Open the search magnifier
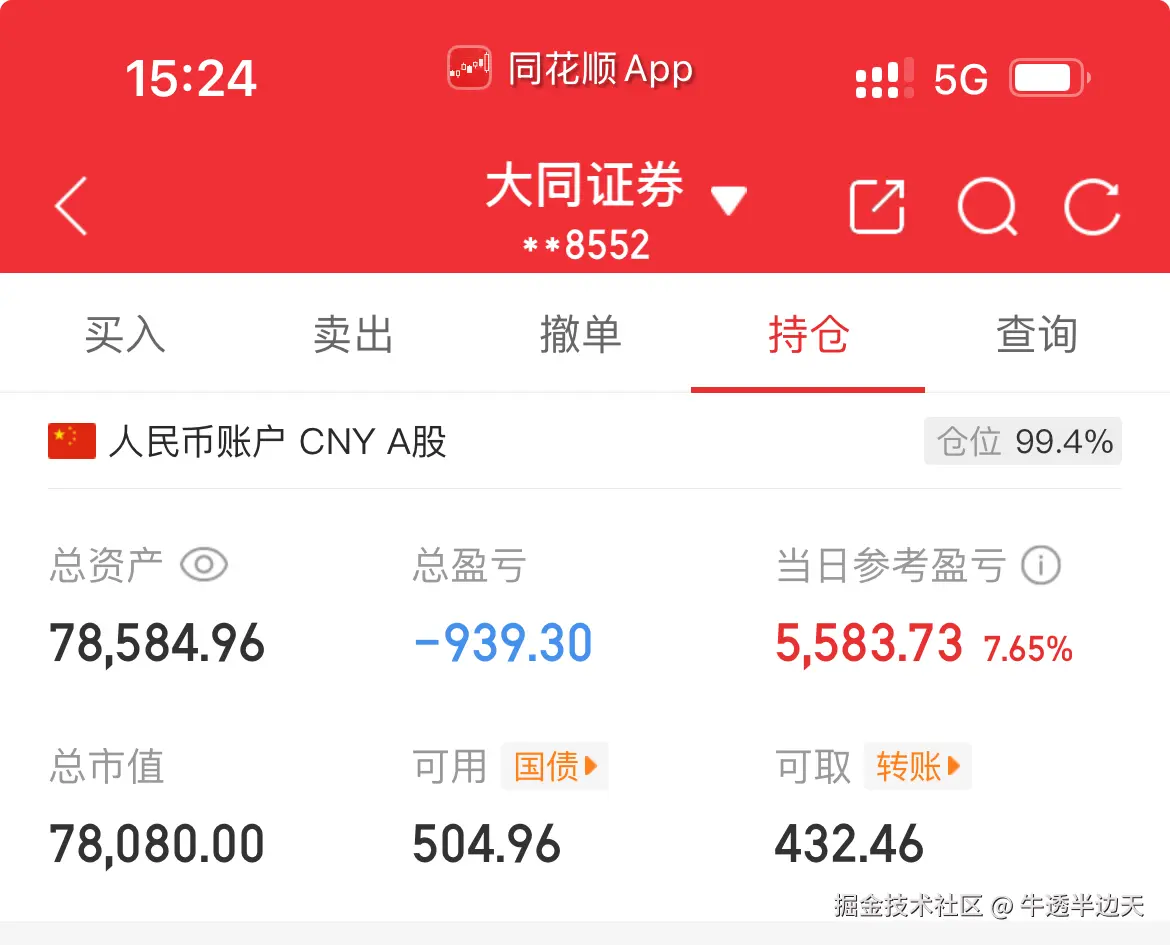 [x=987, y=207]
